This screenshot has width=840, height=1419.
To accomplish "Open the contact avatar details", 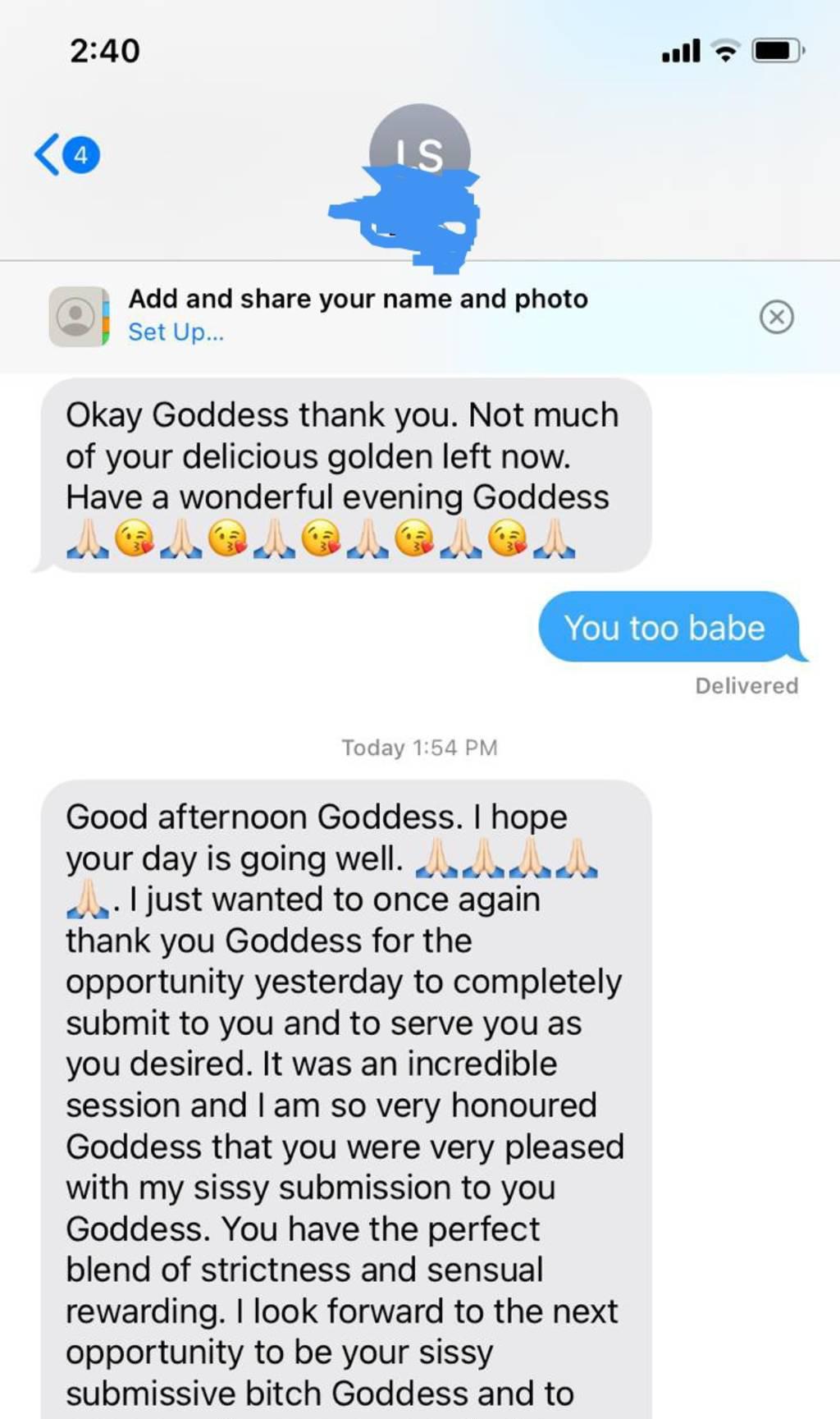I will [x=419, y=148].
